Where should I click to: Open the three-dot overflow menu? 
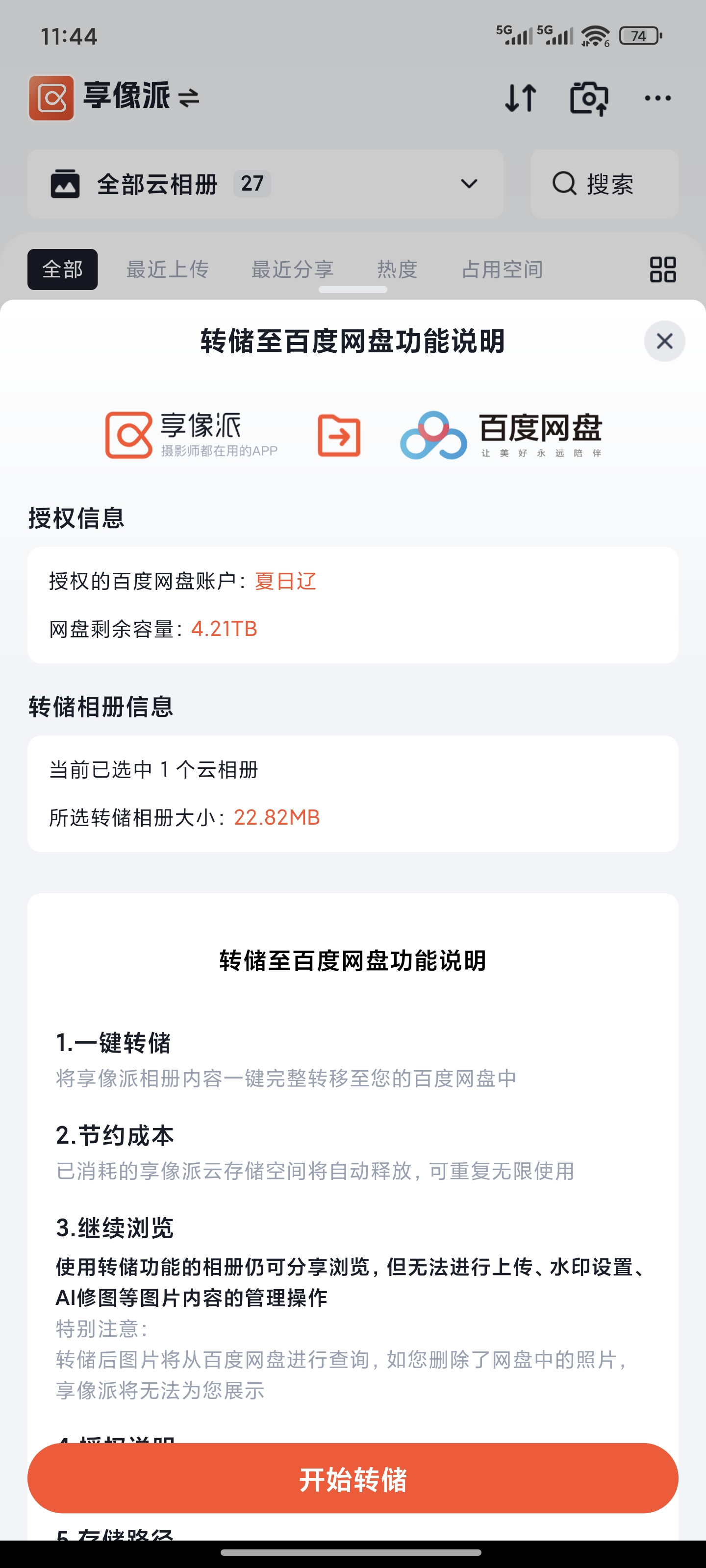tap(657, 98)
